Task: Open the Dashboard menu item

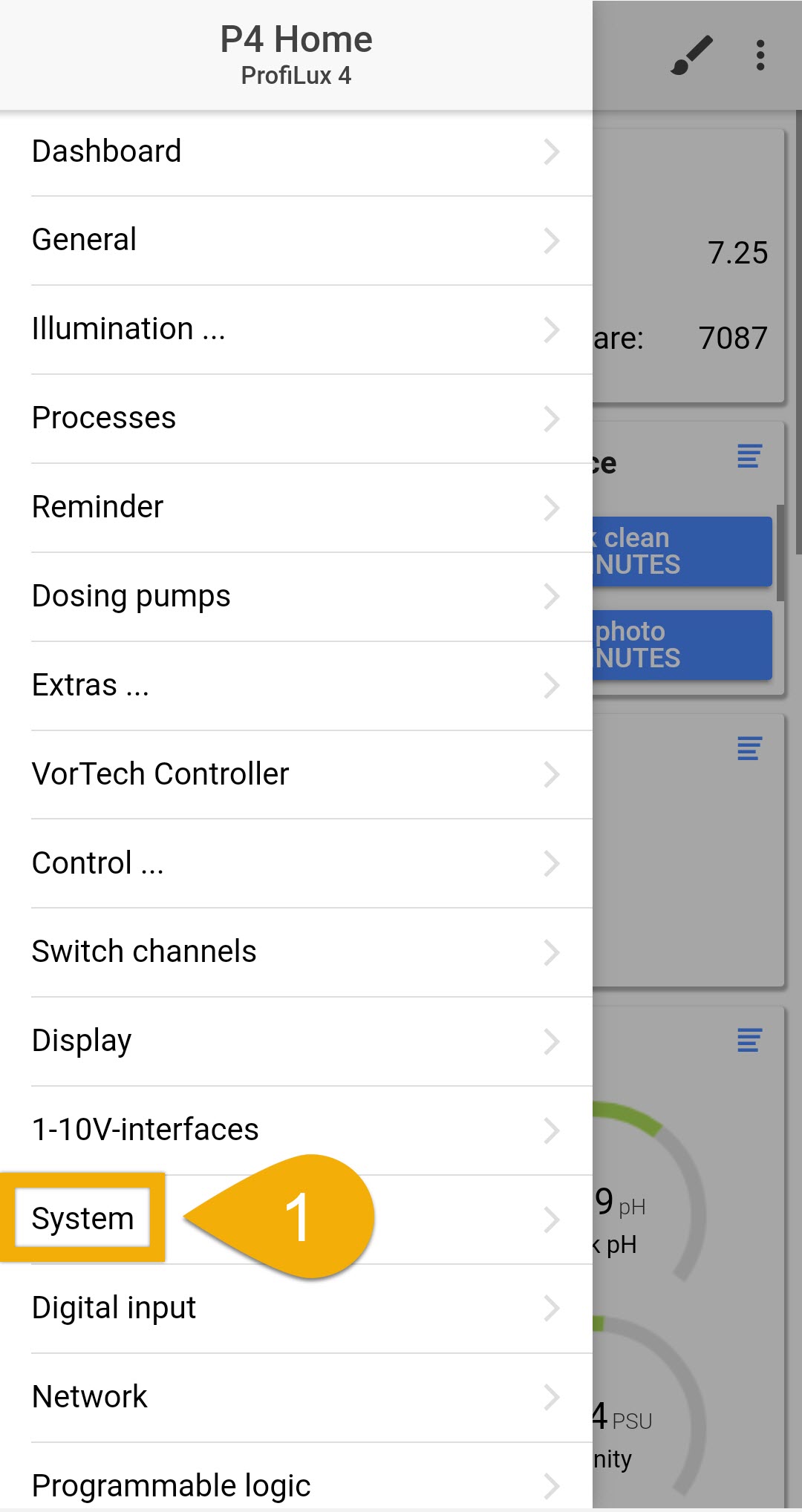Action: coord(296,151)
